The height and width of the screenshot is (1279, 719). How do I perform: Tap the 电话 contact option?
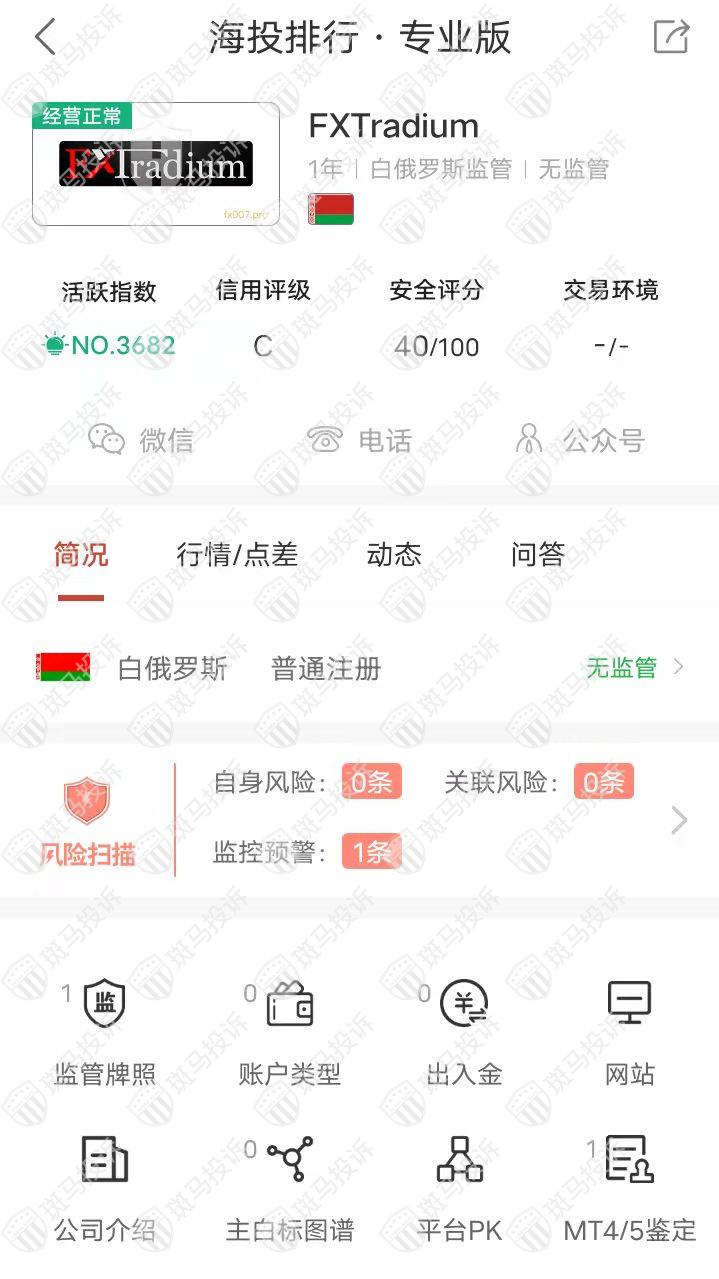[360, 440]
